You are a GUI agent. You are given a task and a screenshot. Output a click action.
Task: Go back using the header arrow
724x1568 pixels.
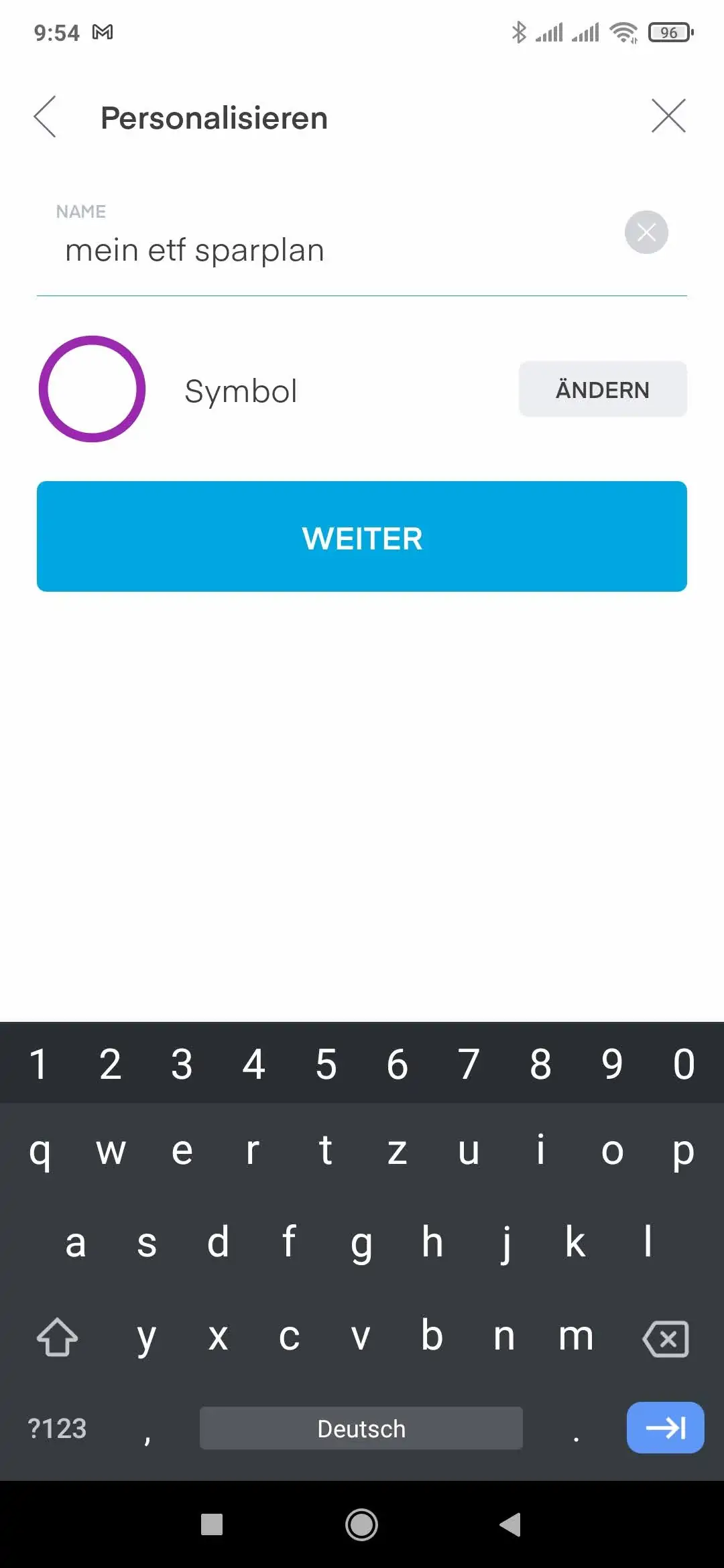point(45,117)
